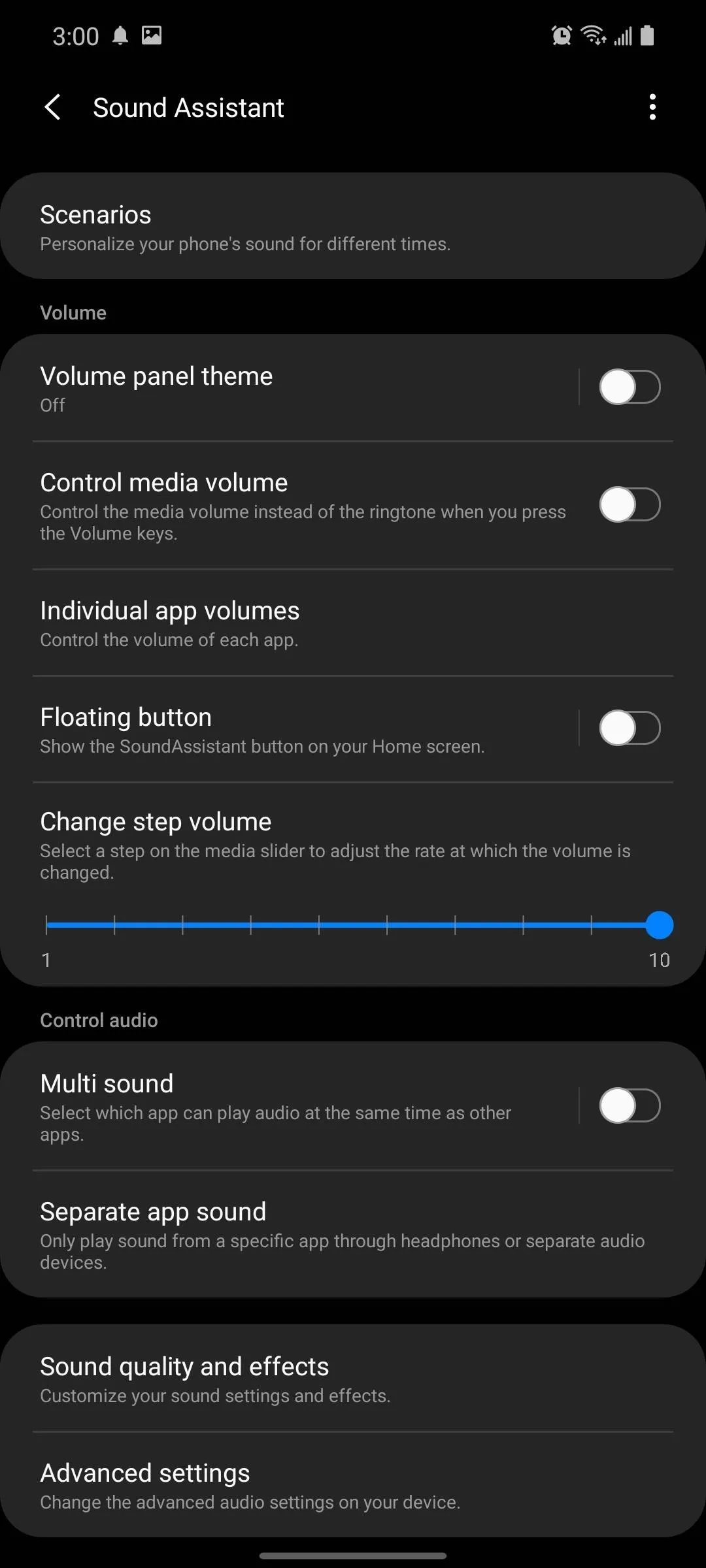Open Sound quality and effects
This screenshot has height=1568, width=706.
[x=353, y=1379]
